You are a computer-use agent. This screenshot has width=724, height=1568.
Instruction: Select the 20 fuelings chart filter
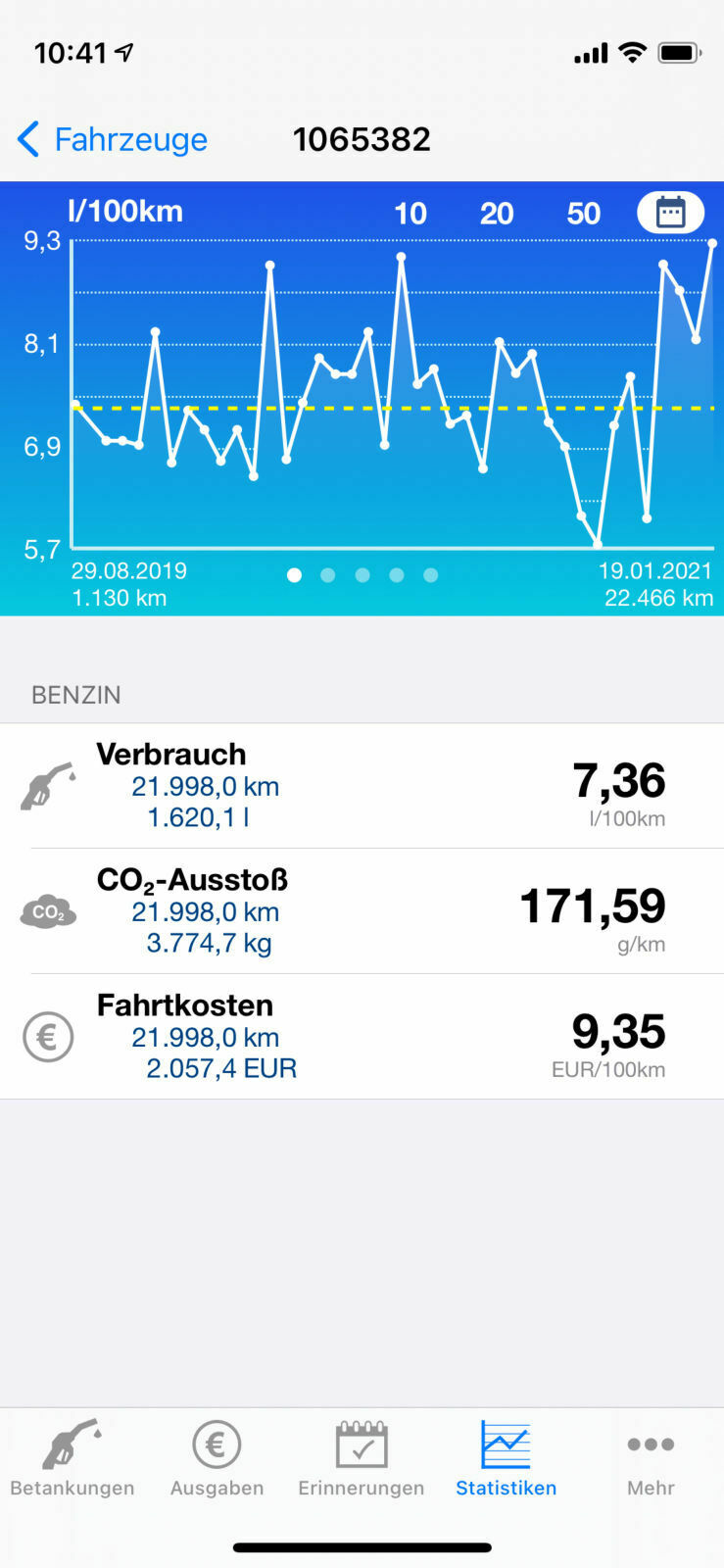498,214
